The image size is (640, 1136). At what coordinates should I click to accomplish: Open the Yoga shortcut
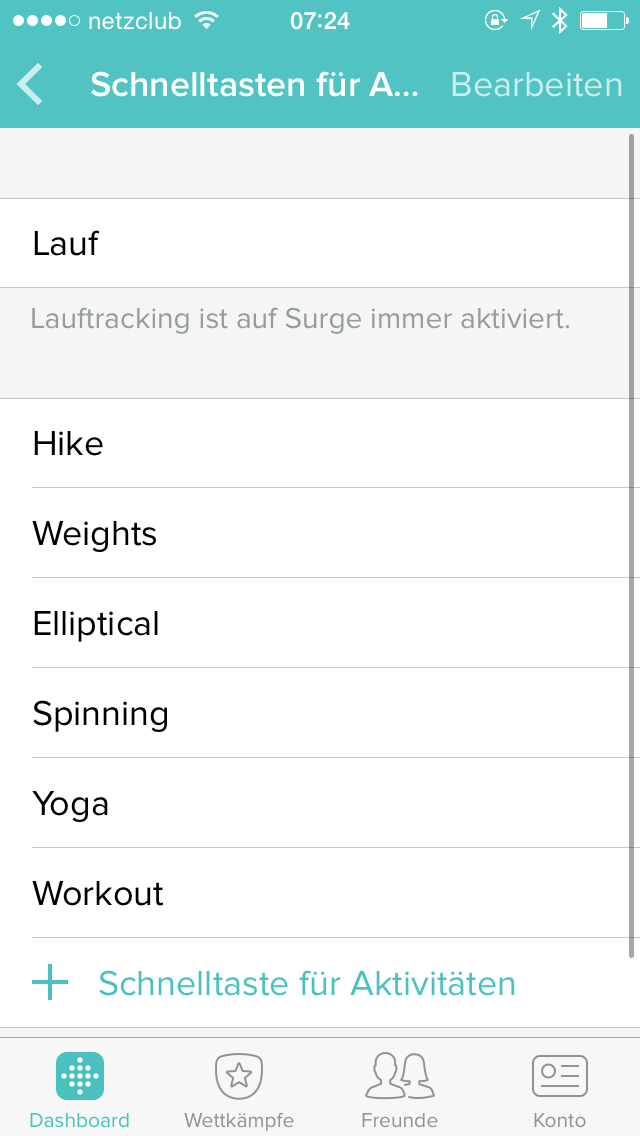320,802
